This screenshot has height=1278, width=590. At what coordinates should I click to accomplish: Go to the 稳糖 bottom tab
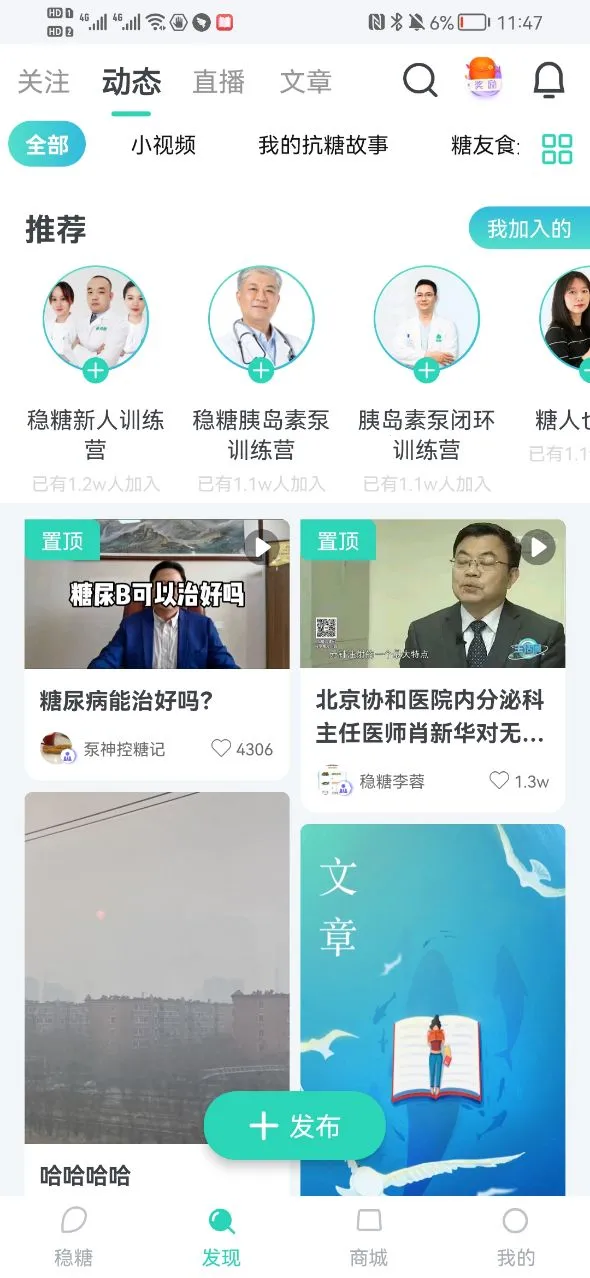74,1236
